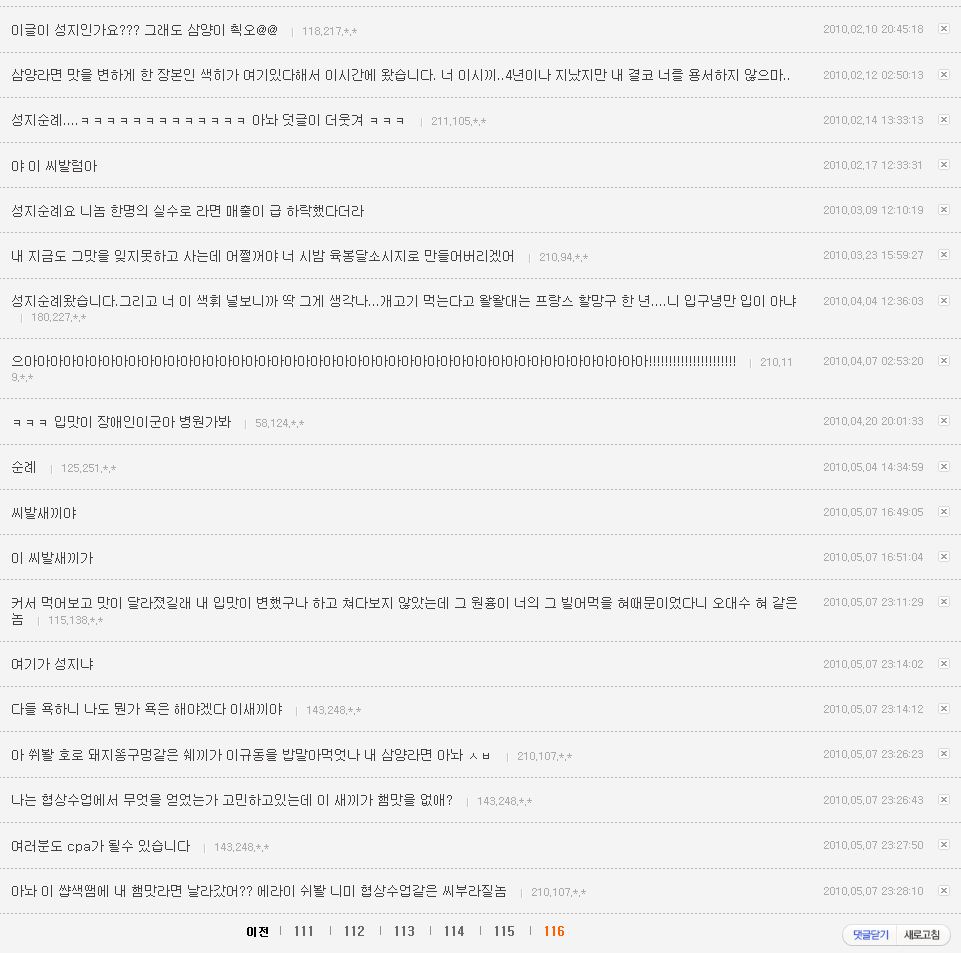Refresh comments with the 새로고침 button
961x953 pixels.
(x=922, y=935)
